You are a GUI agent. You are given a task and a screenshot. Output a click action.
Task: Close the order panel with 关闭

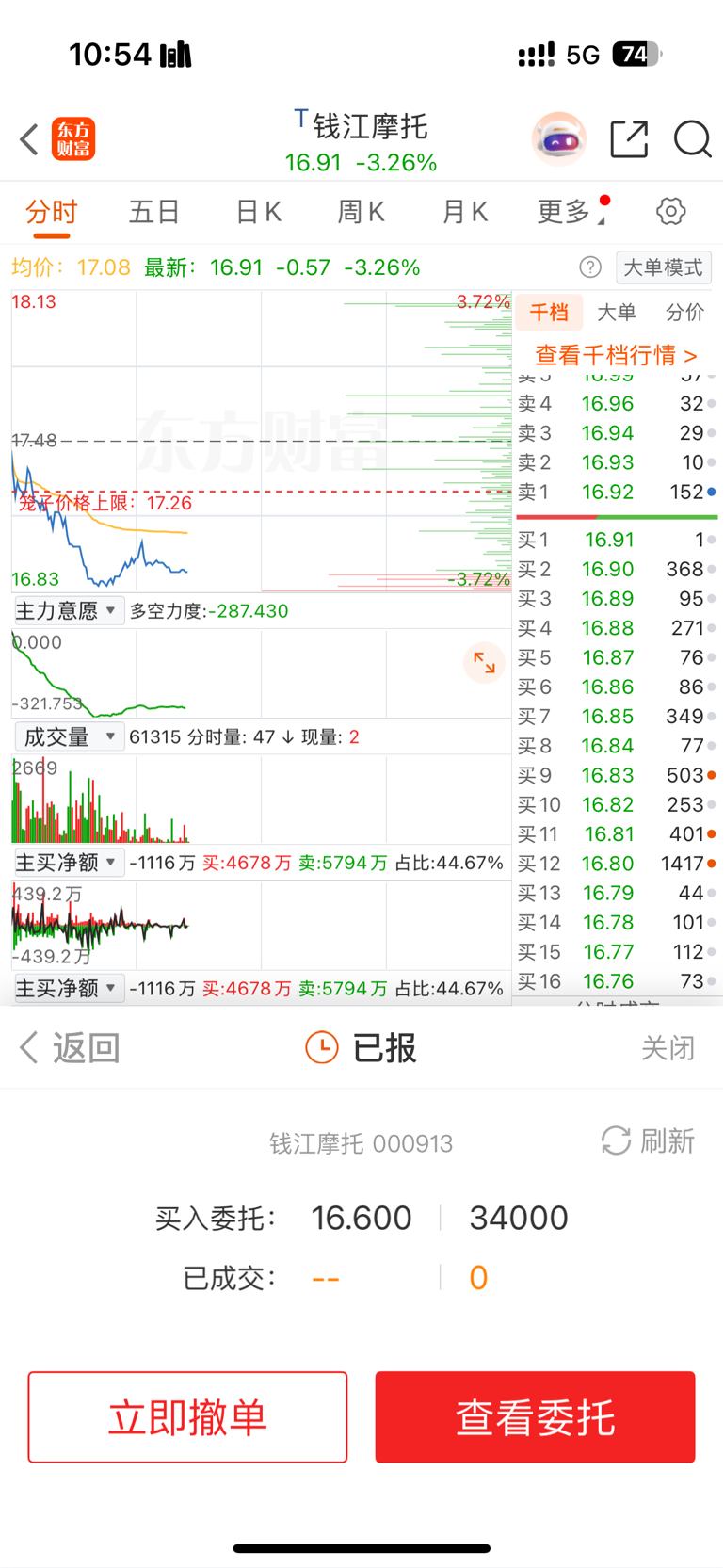click(668, 1047)
